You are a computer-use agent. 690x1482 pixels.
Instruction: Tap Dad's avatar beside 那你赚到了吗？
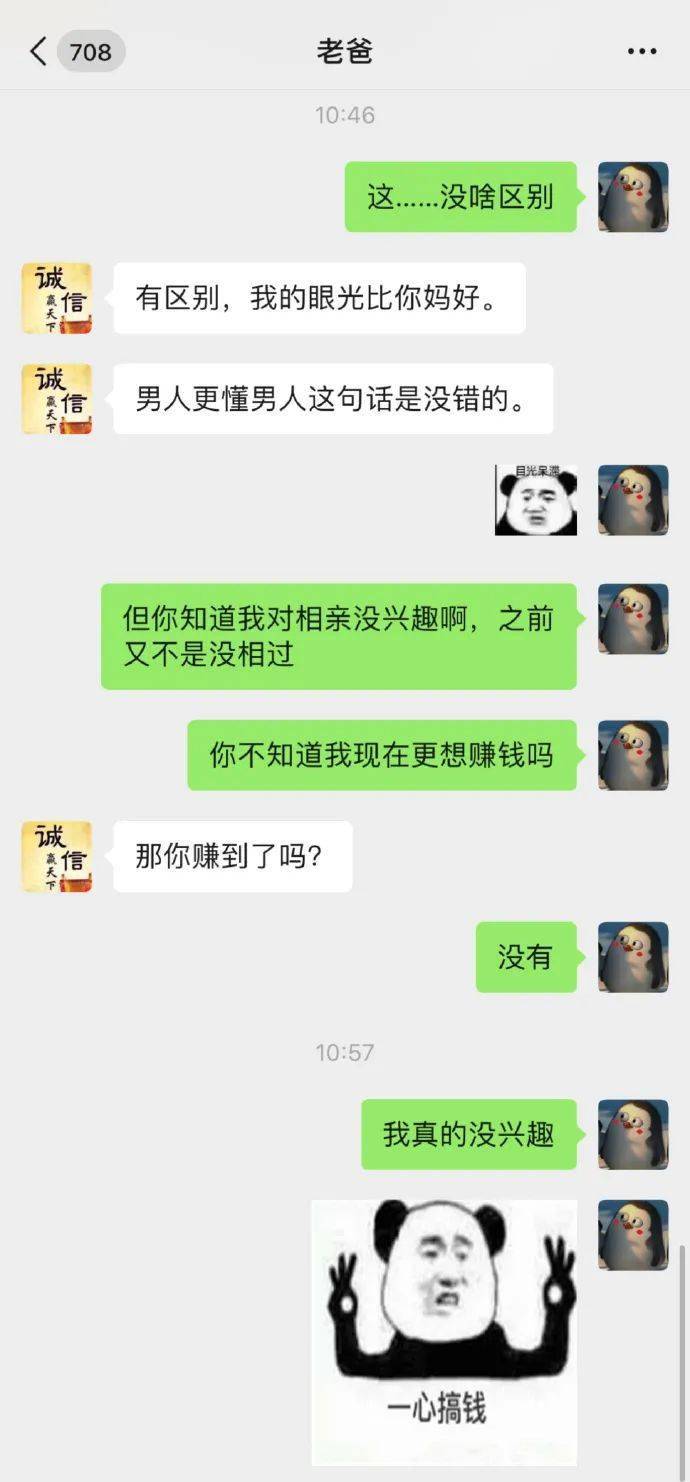[57, 856]
